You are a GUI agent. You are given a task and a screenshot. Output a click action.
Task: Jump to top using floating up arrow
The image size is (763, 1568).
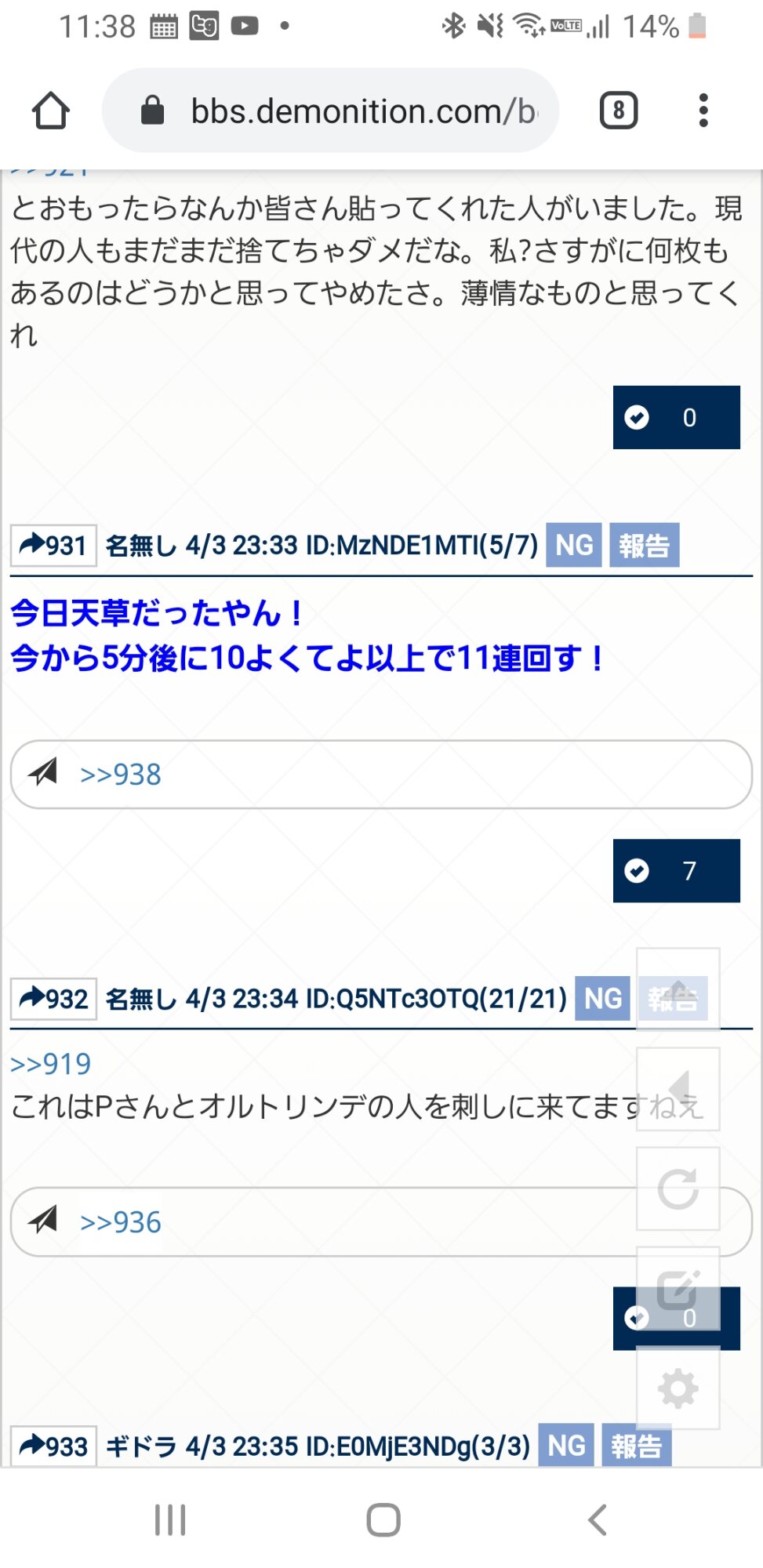(678, 989)
